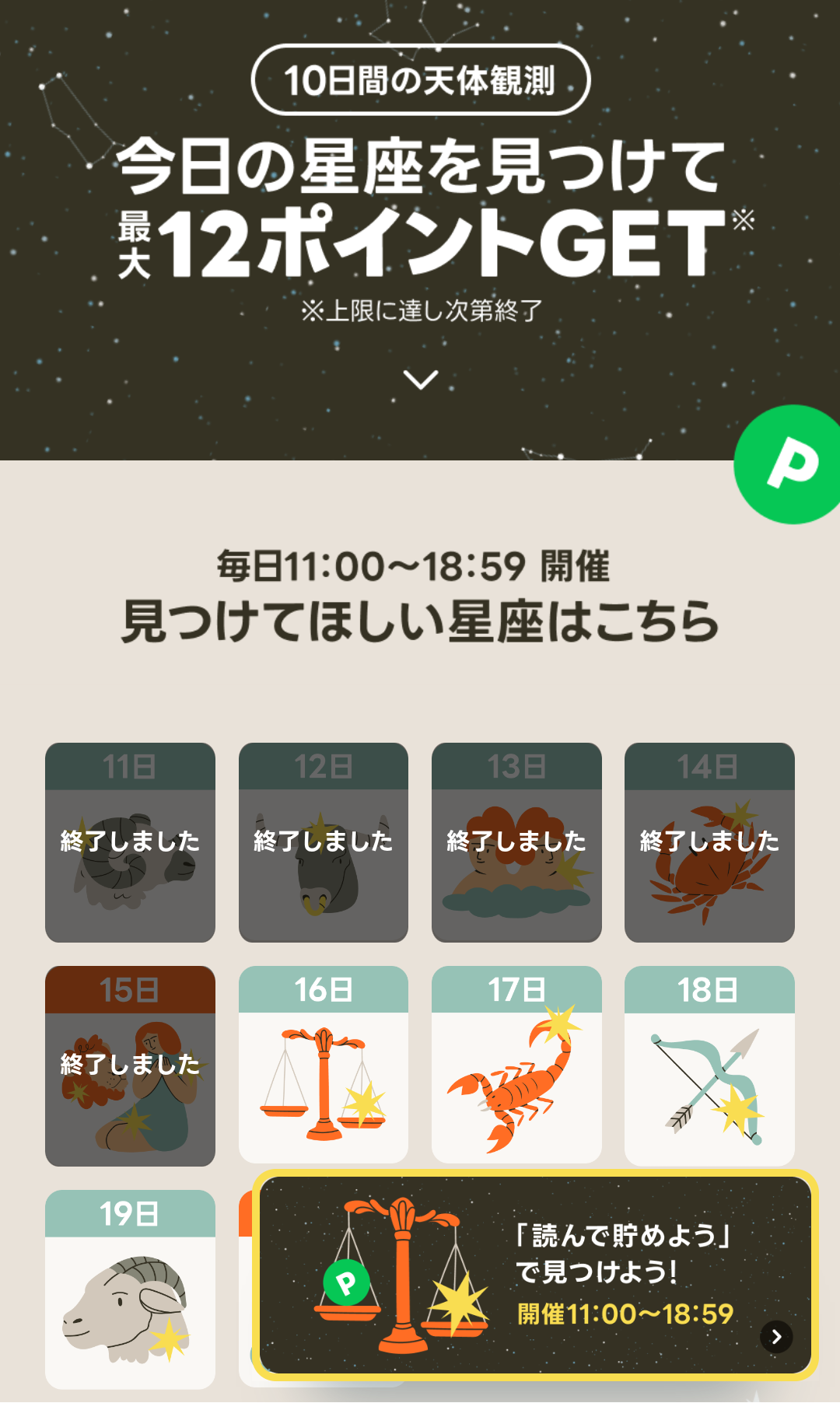Choose the 18日 Sagittarius constellation card

coord(709,1065)
